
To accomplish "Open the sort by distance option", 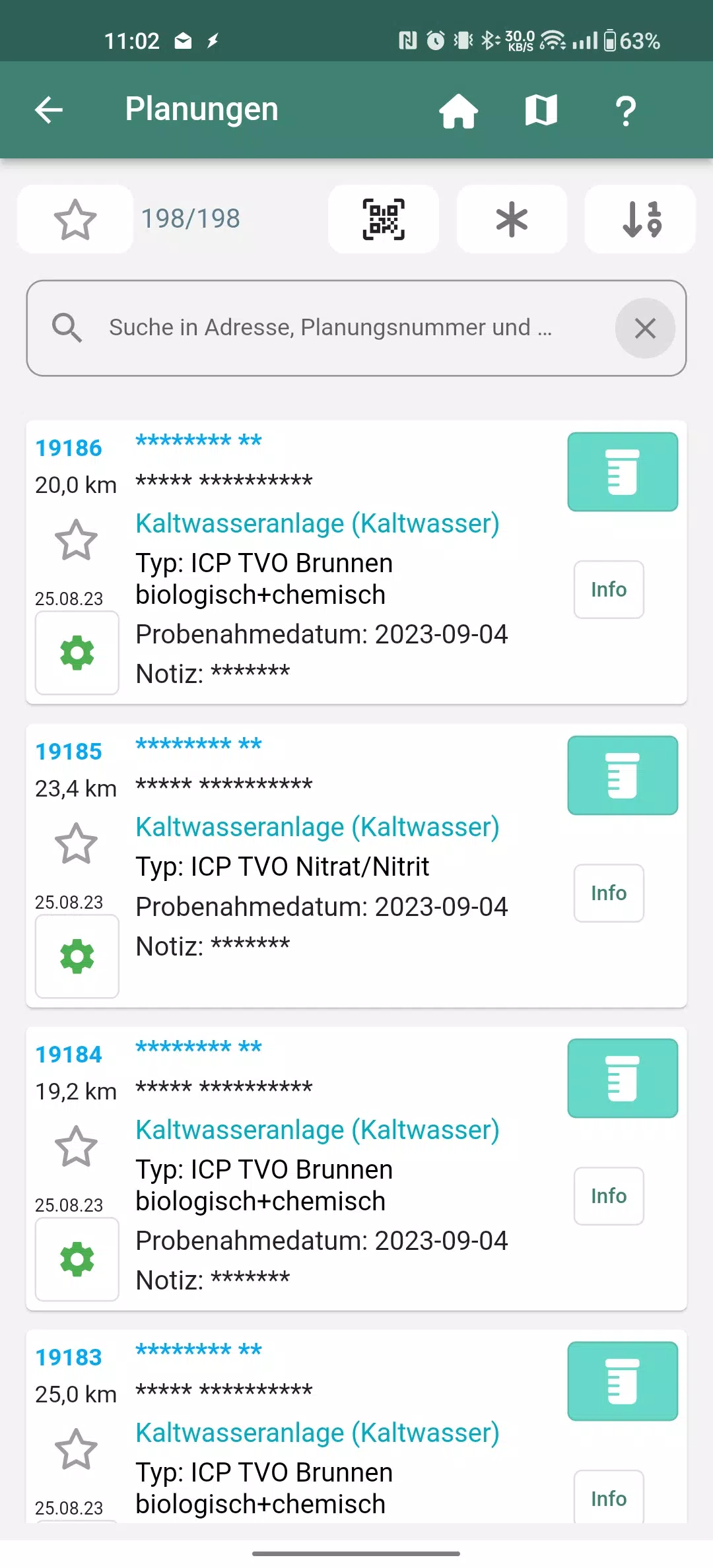I will point(640,219).
